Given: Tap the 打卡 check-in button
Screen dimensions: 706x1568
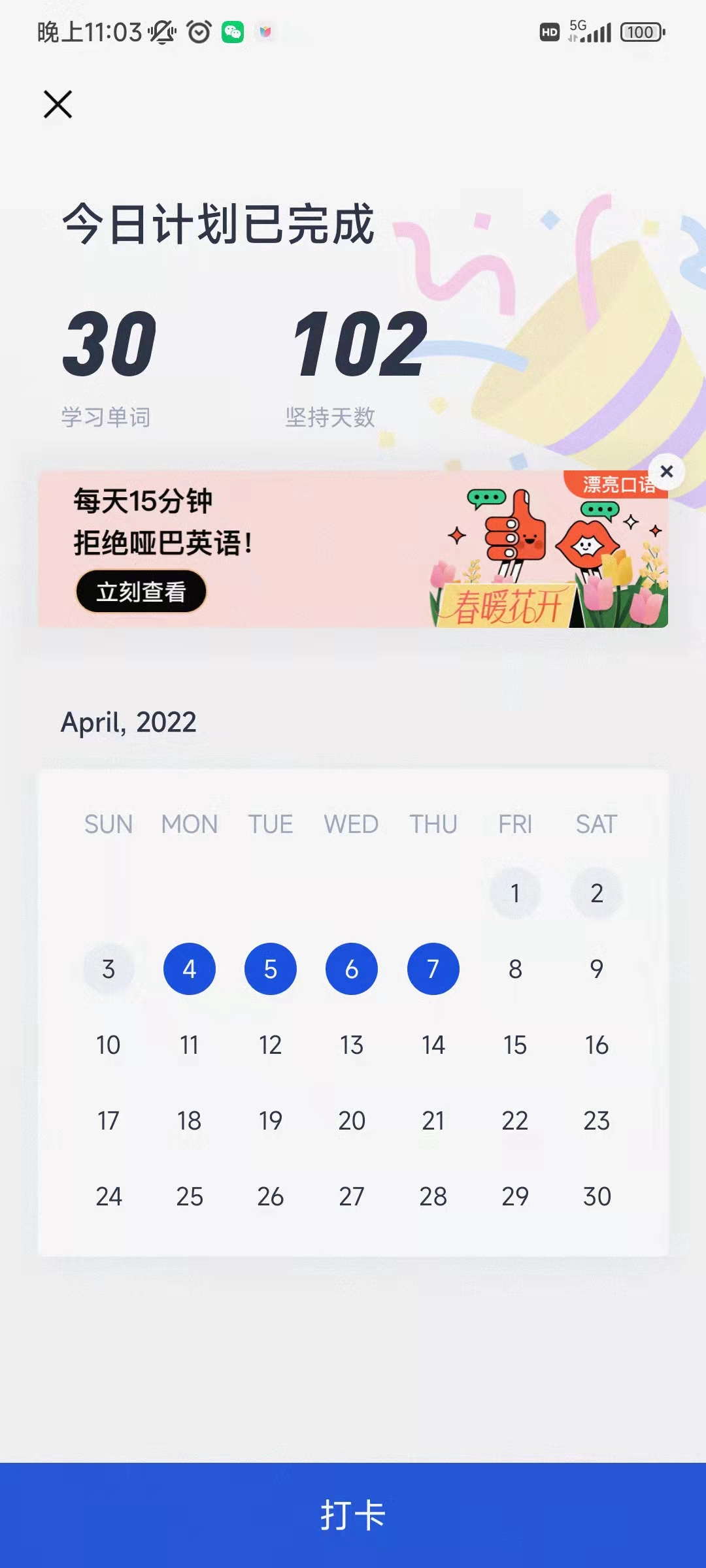Looking at the screenshot, I should point(353,1515).
